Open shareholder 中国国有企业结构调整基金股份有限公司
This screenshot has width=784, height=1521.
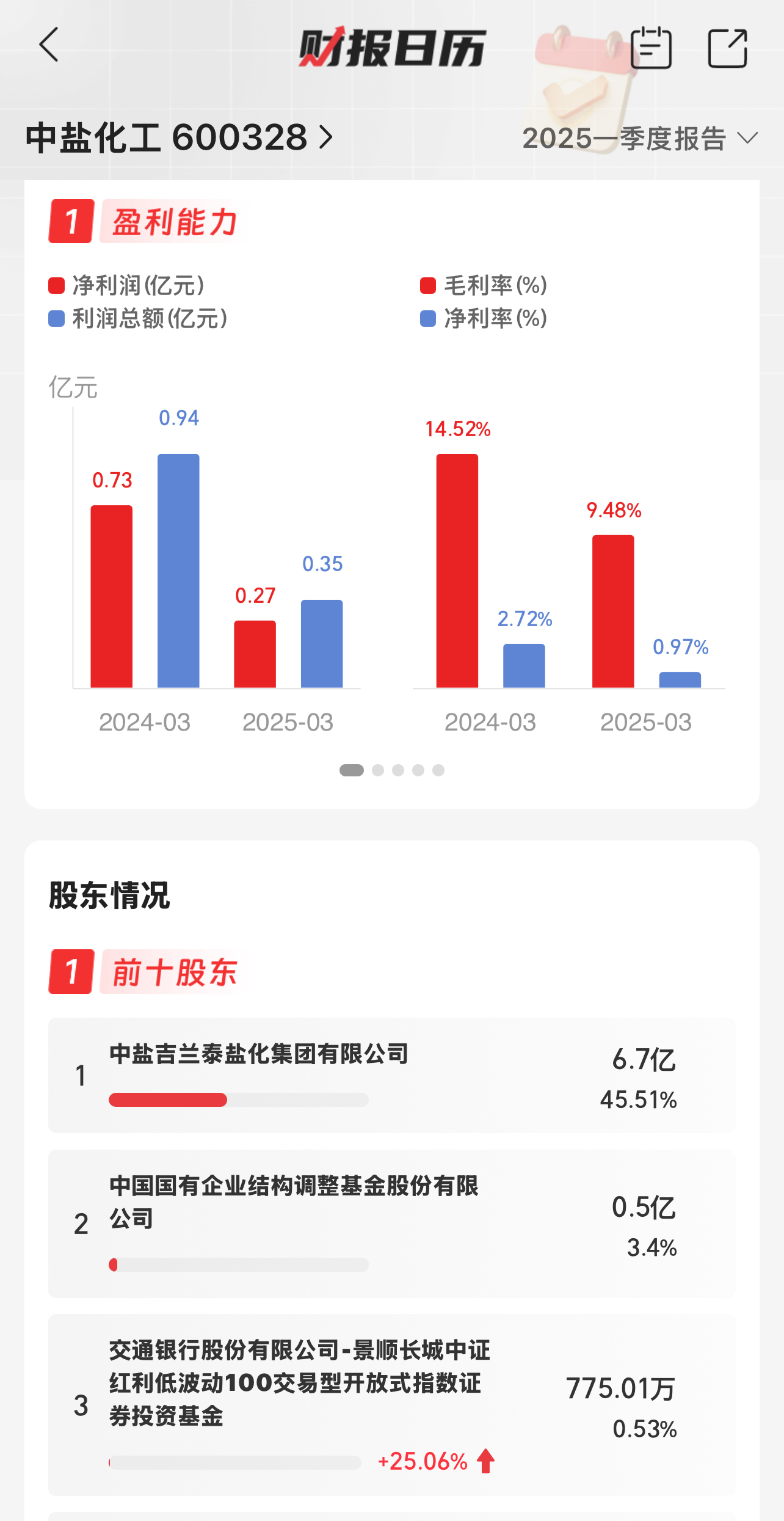point(392,1224)
